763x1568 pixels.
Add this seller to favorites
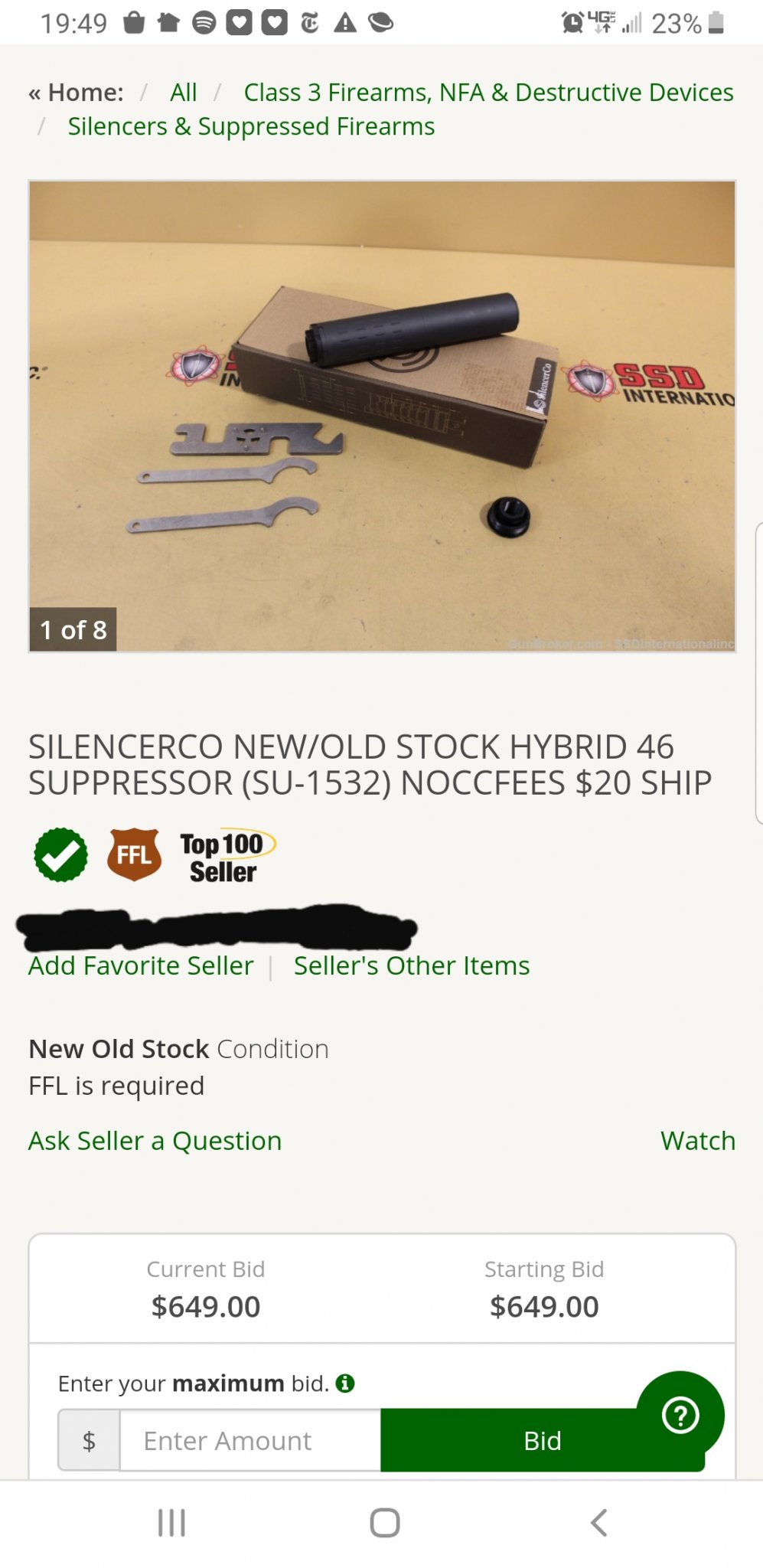point(141,966)
